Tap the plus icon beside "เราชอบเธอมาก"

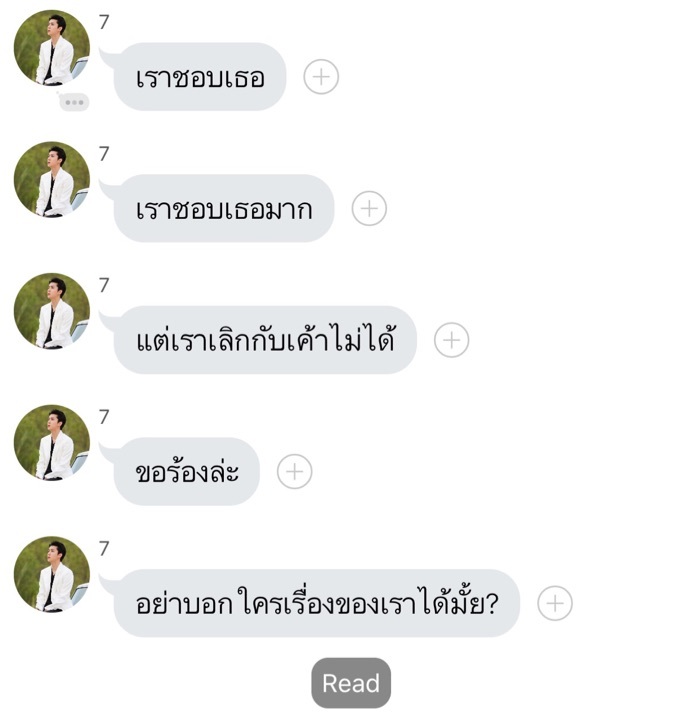369,208
